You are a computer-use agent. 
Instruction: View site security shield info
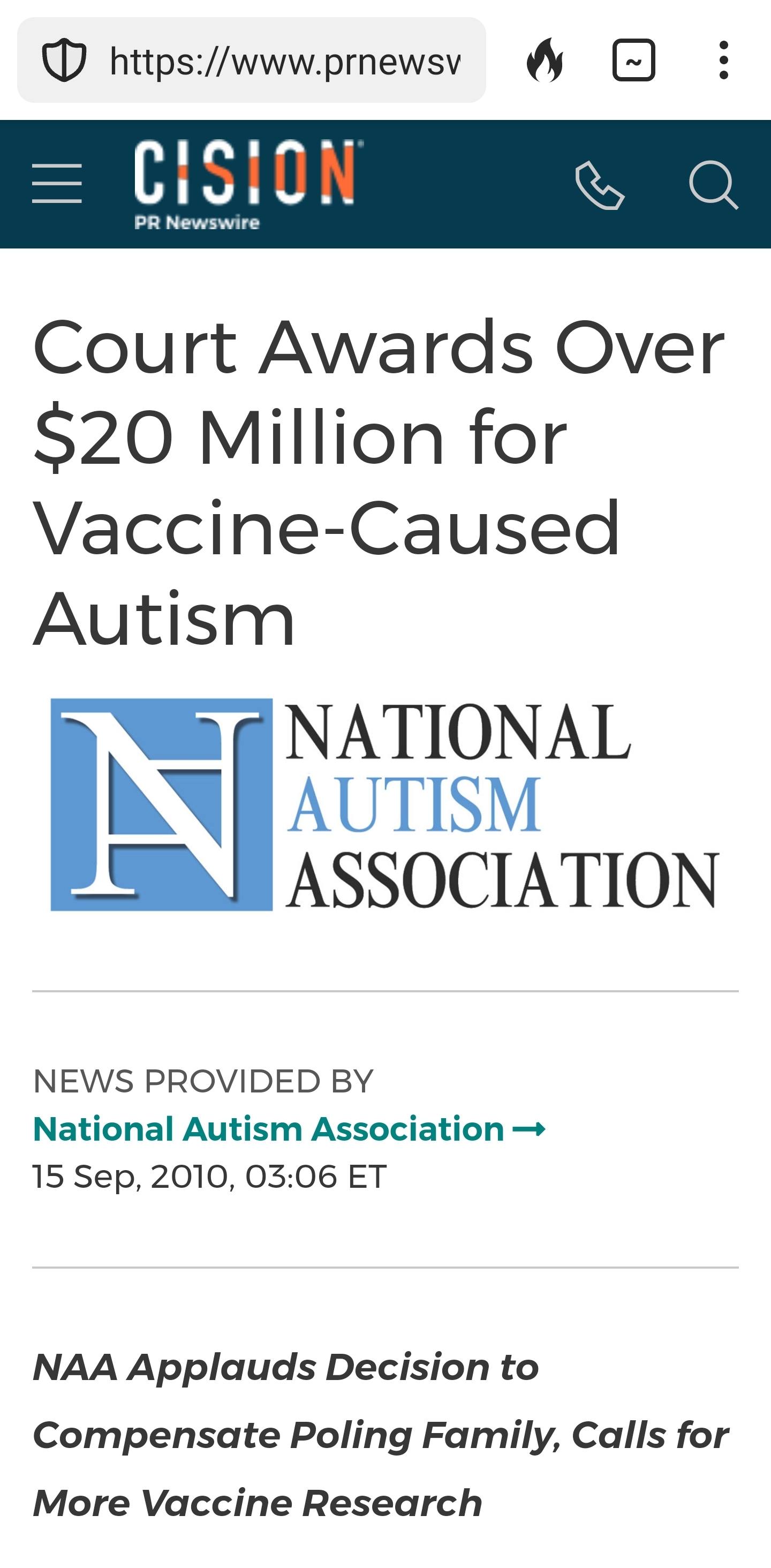[63, 61]
